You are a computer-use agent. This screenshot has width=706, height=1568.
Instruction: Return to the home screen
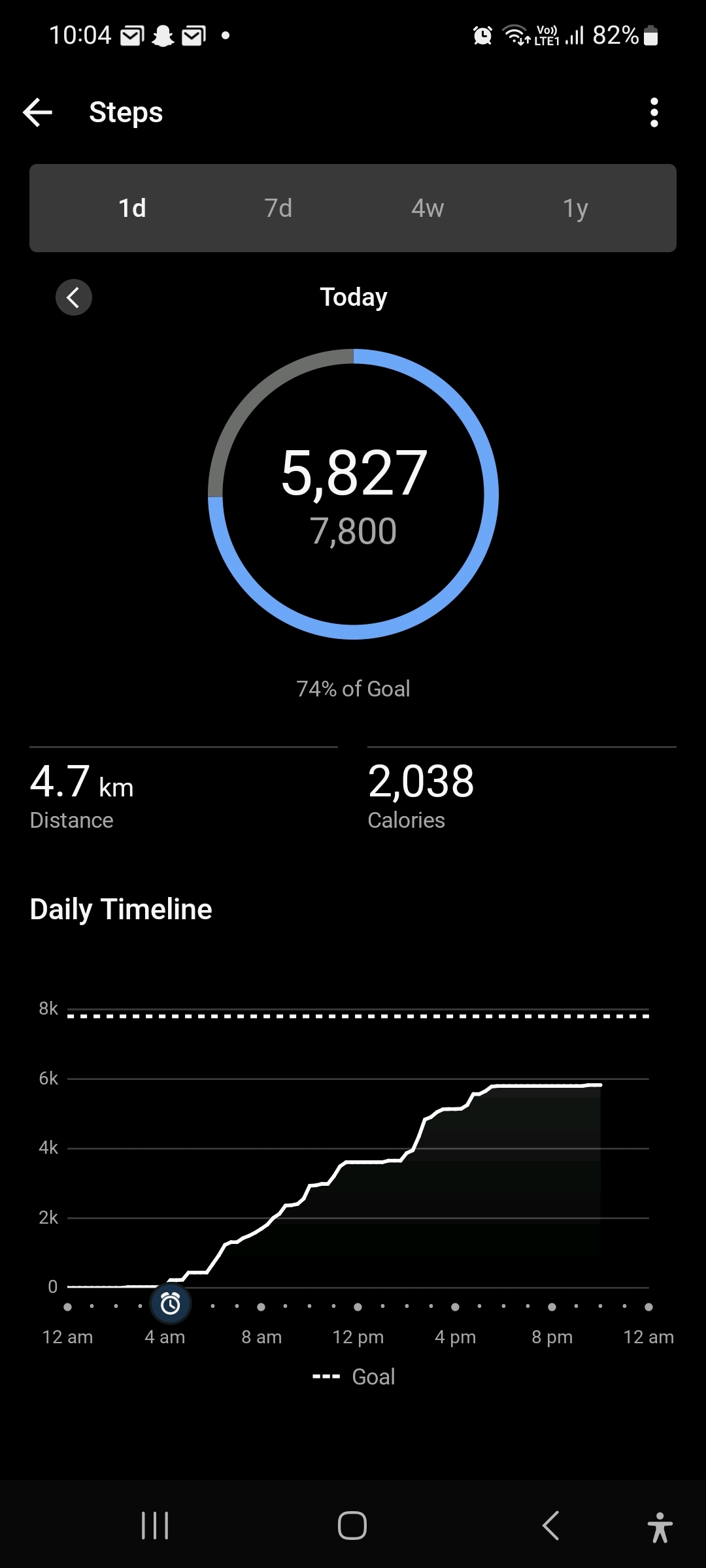coord(352,1526)
